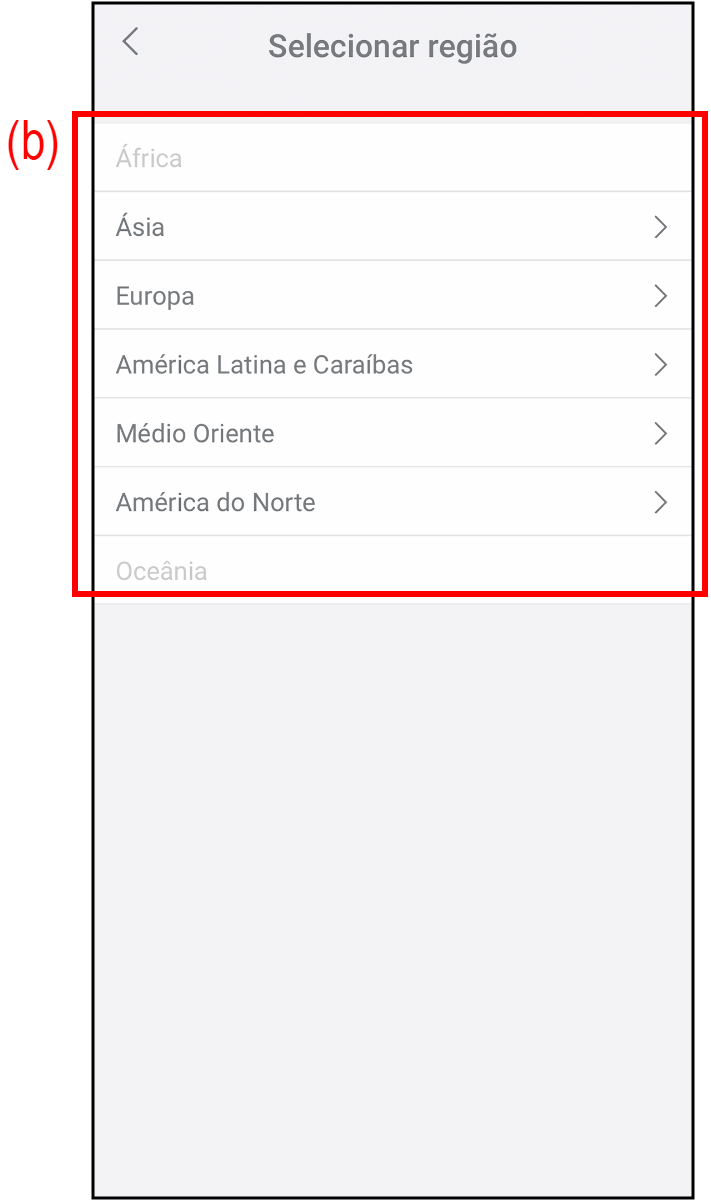Go back from region selection
The height and width of the screenshot is (1202, 711).
pos(130,43)
